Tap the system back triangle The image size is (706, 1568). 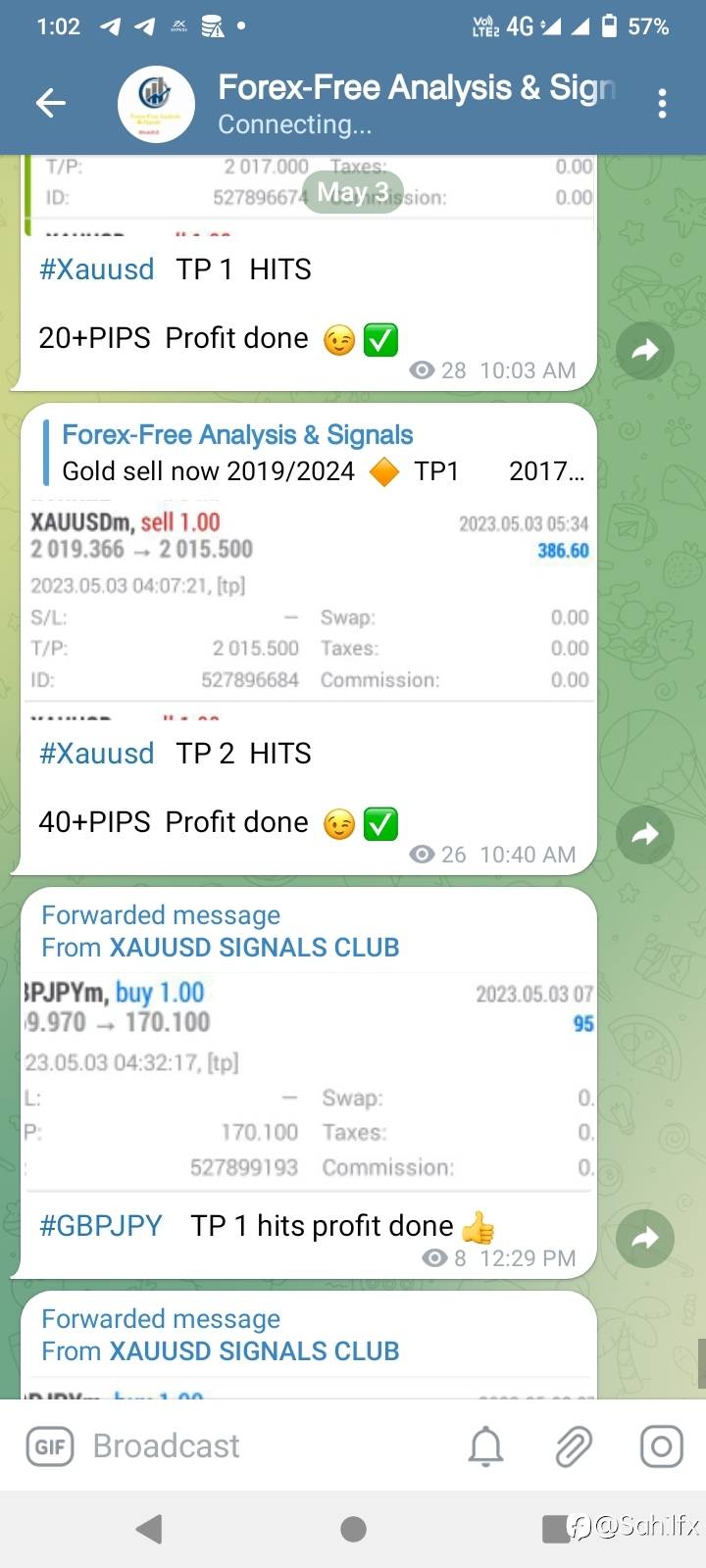149,1529
